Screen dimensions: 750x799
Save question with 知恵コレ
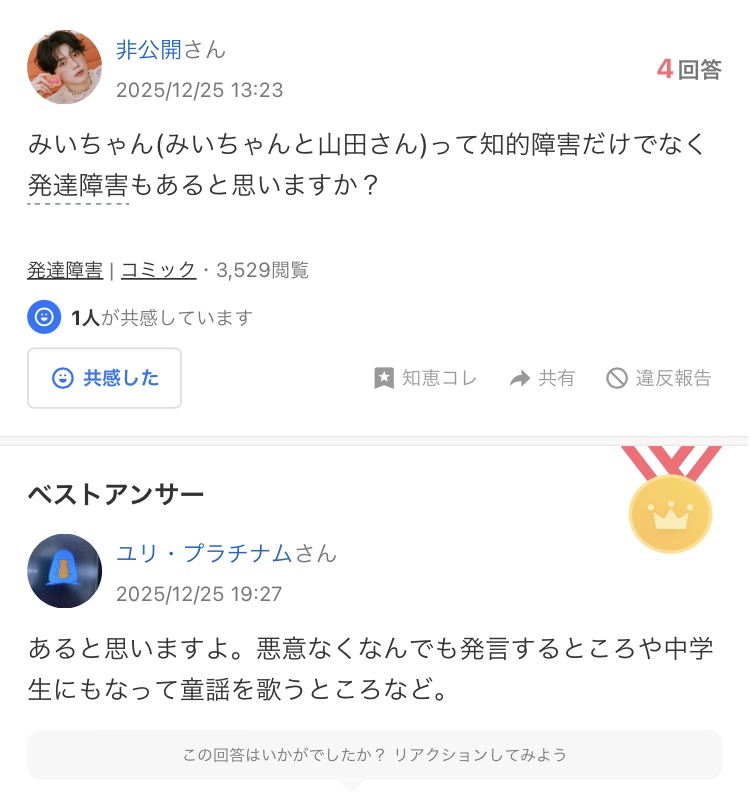[x=425, y=379]
